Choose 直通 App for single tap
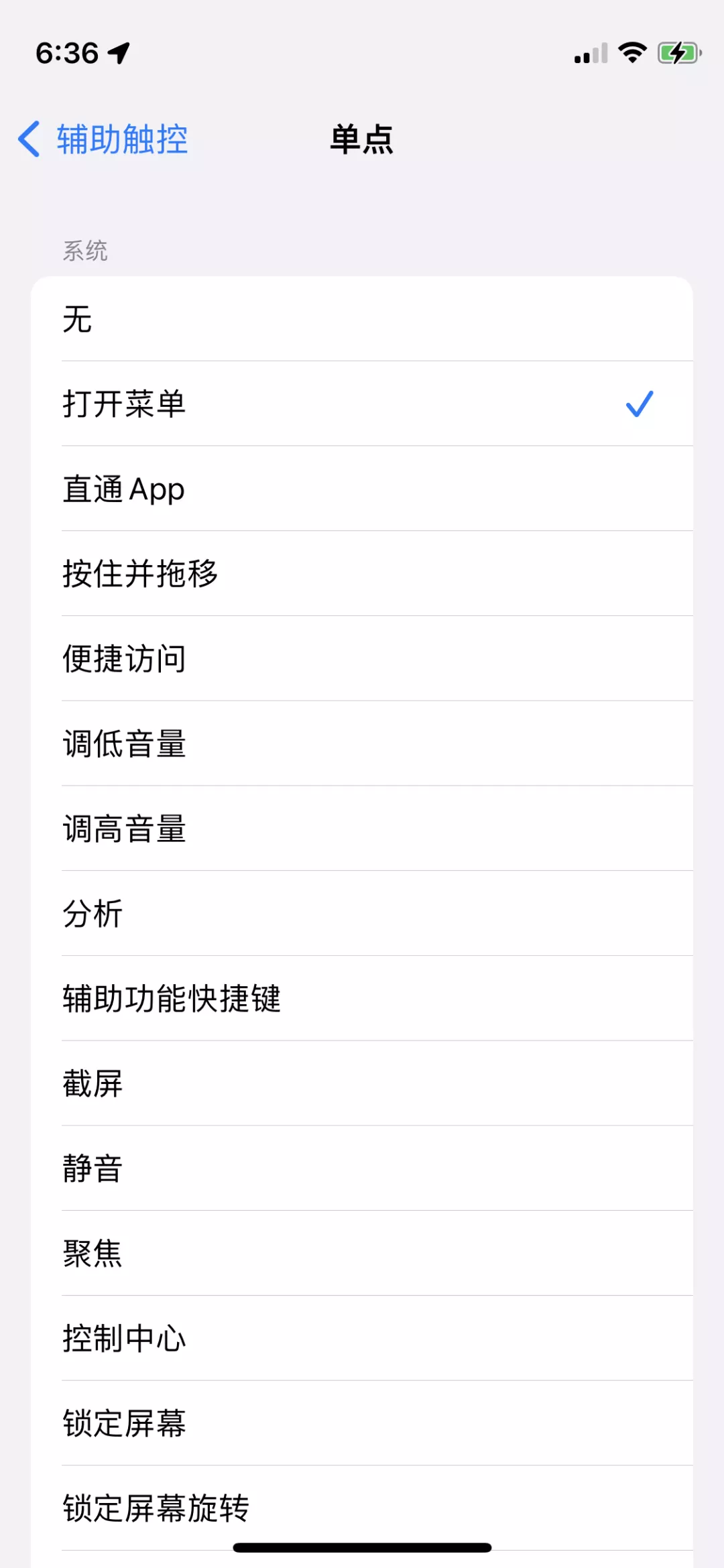 click(362, 489)
